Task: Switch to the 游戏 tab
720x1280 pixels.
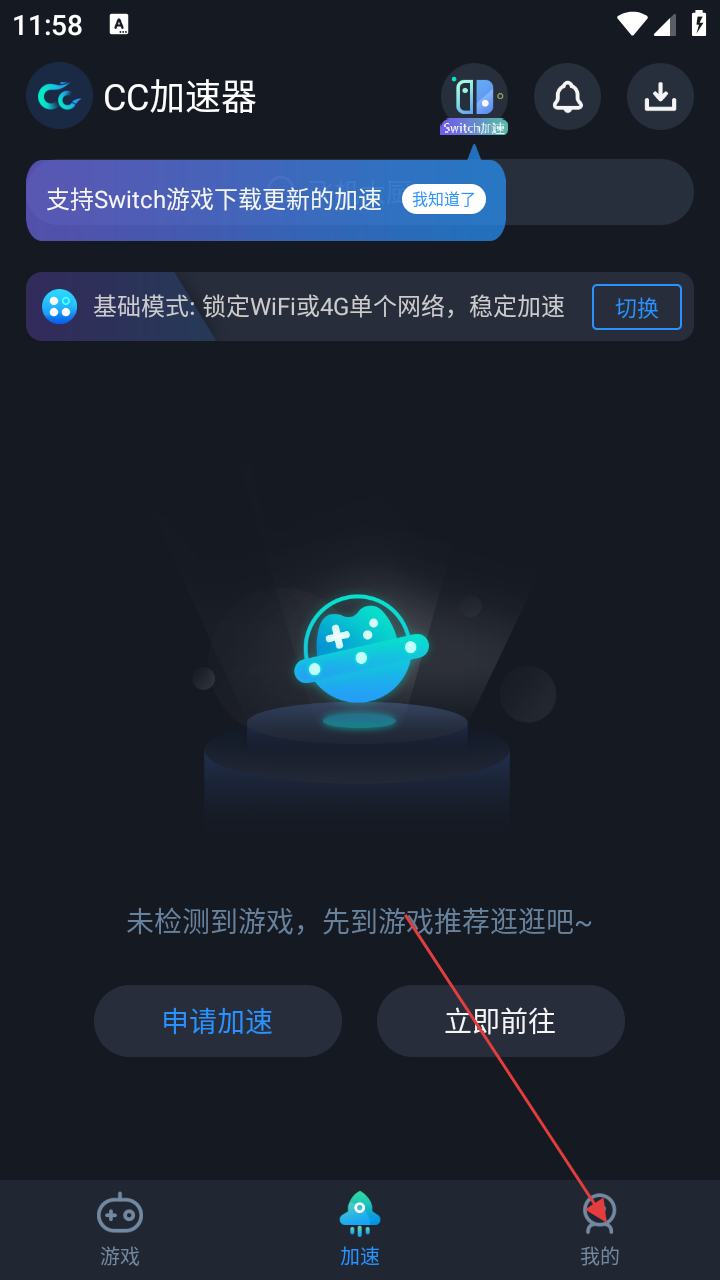Action: pyautogui.click(x=120, y=1229)
